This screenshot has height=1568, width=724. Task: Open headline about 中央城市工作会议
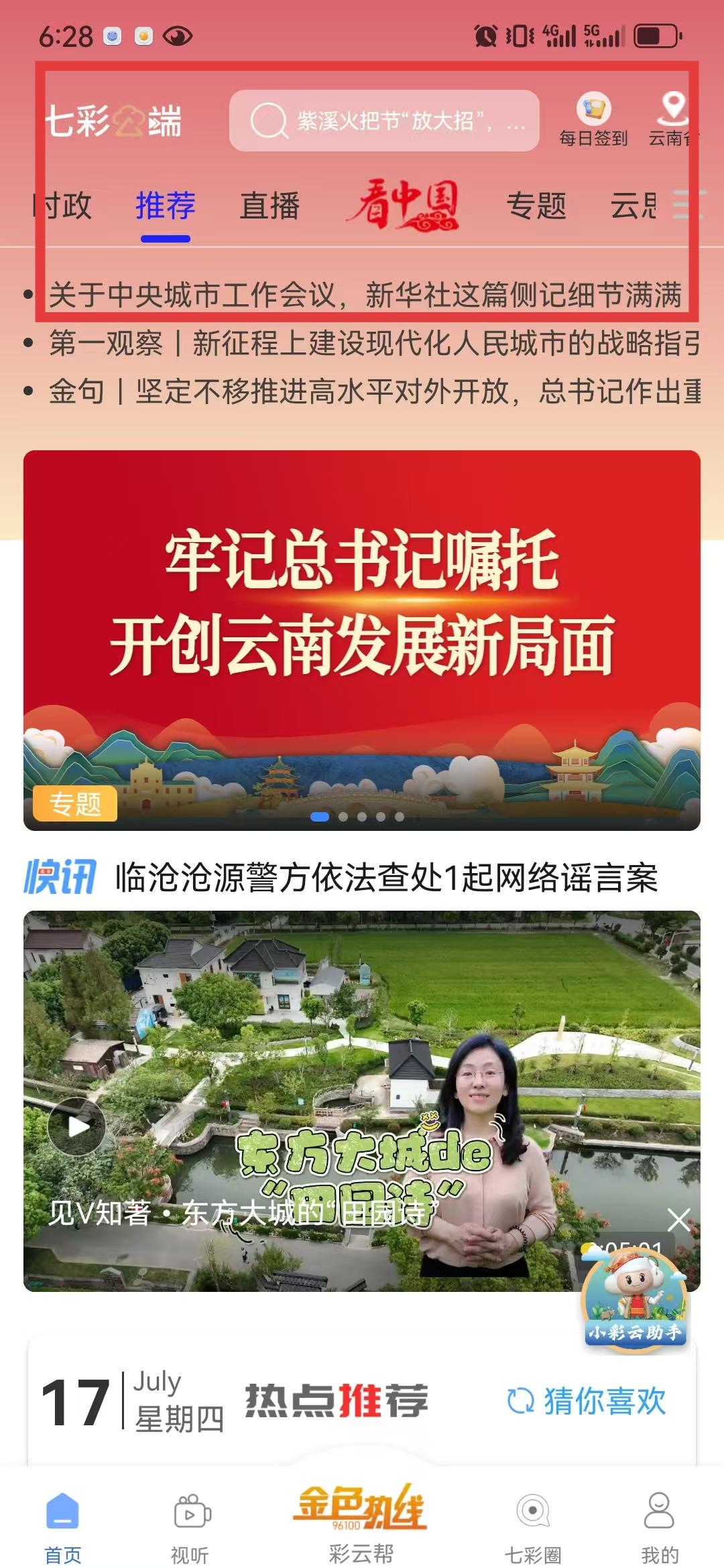365,295
